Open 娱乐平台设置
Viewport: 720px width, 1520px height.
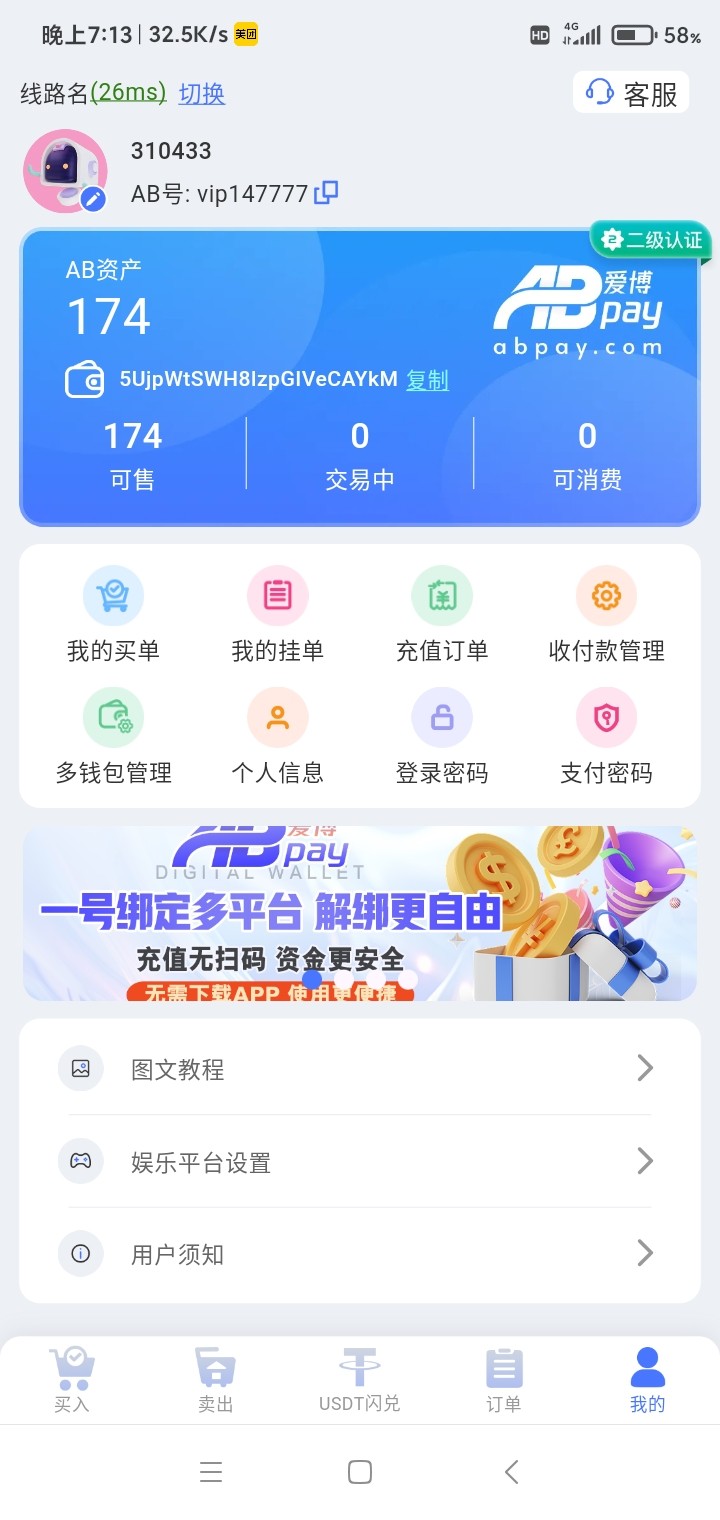coord(360,1162)
